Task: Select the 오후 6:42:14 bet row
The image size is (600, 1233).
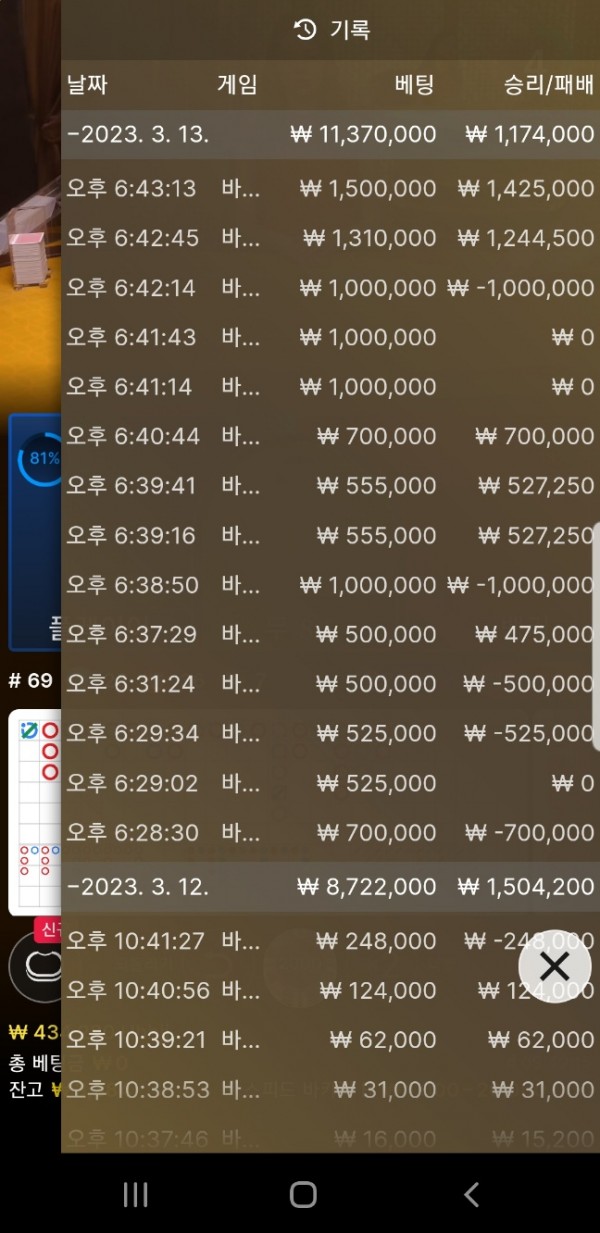Action: (330, 288)
